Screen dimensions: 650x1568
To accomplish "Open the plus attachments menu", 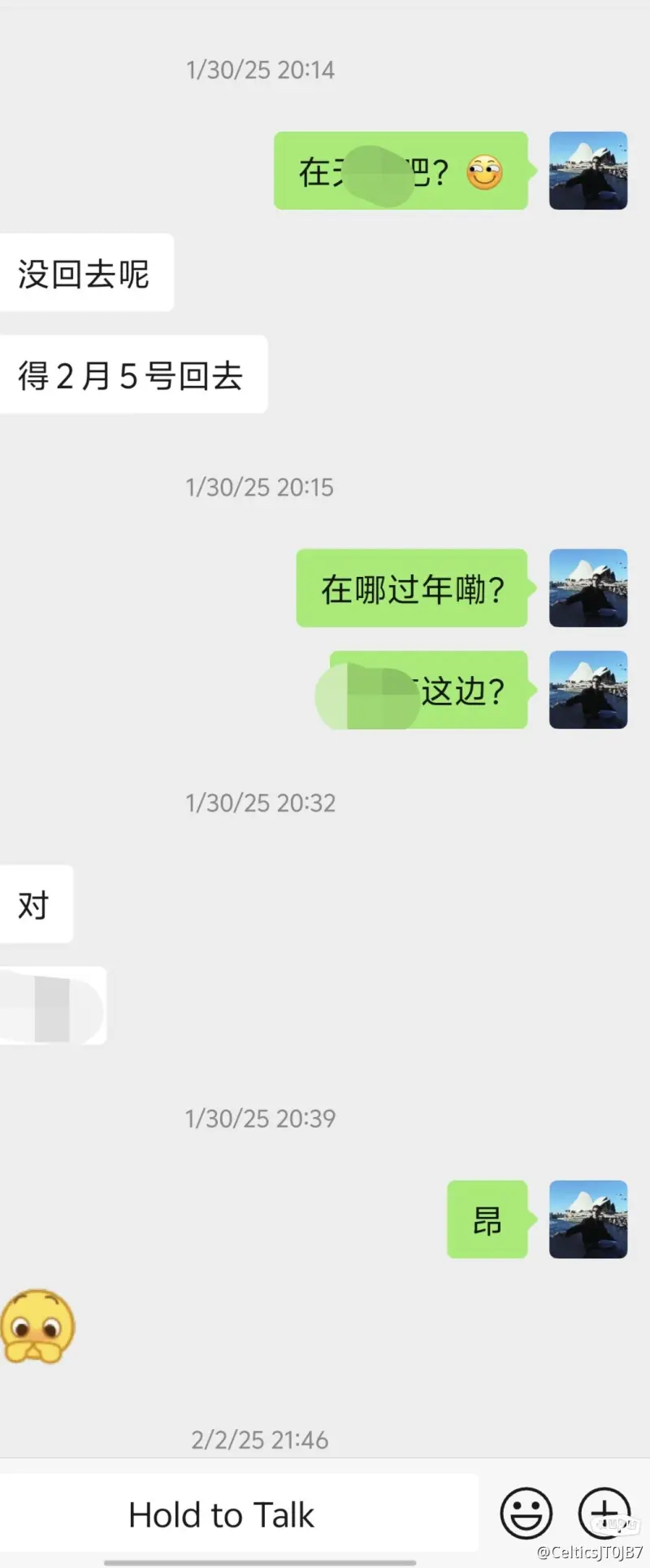I will click(x=604, y=1513).
